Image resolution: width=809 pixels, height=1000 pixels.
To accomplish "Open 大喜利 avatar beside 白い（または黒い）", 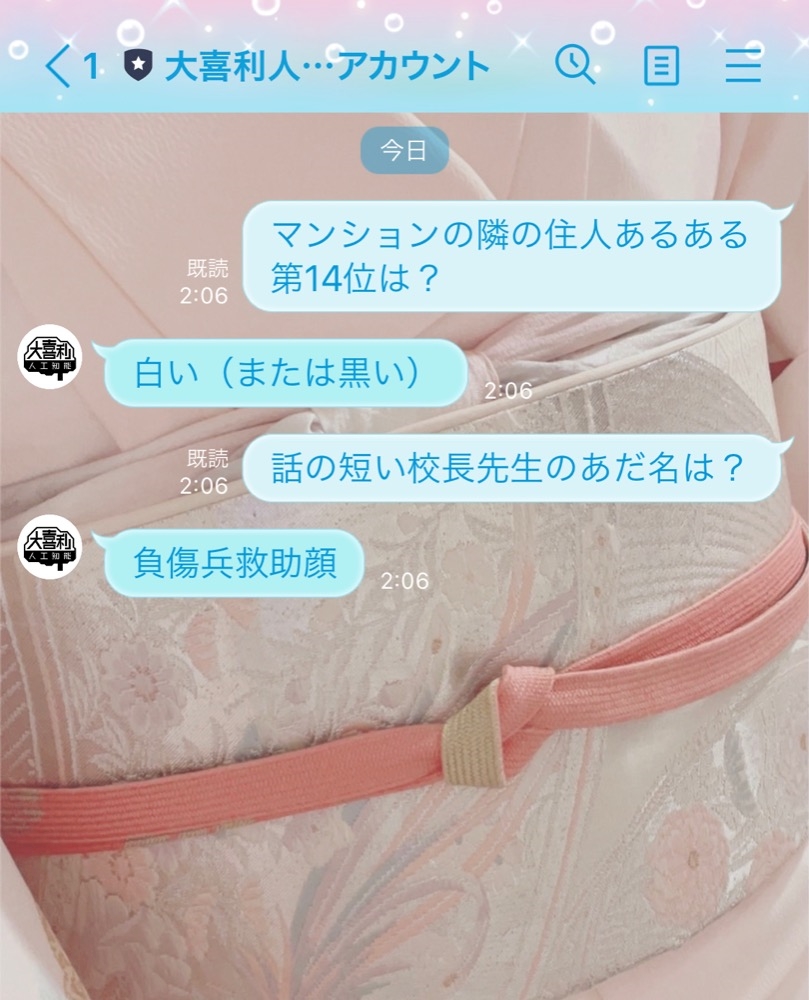I will pos(50,356).
